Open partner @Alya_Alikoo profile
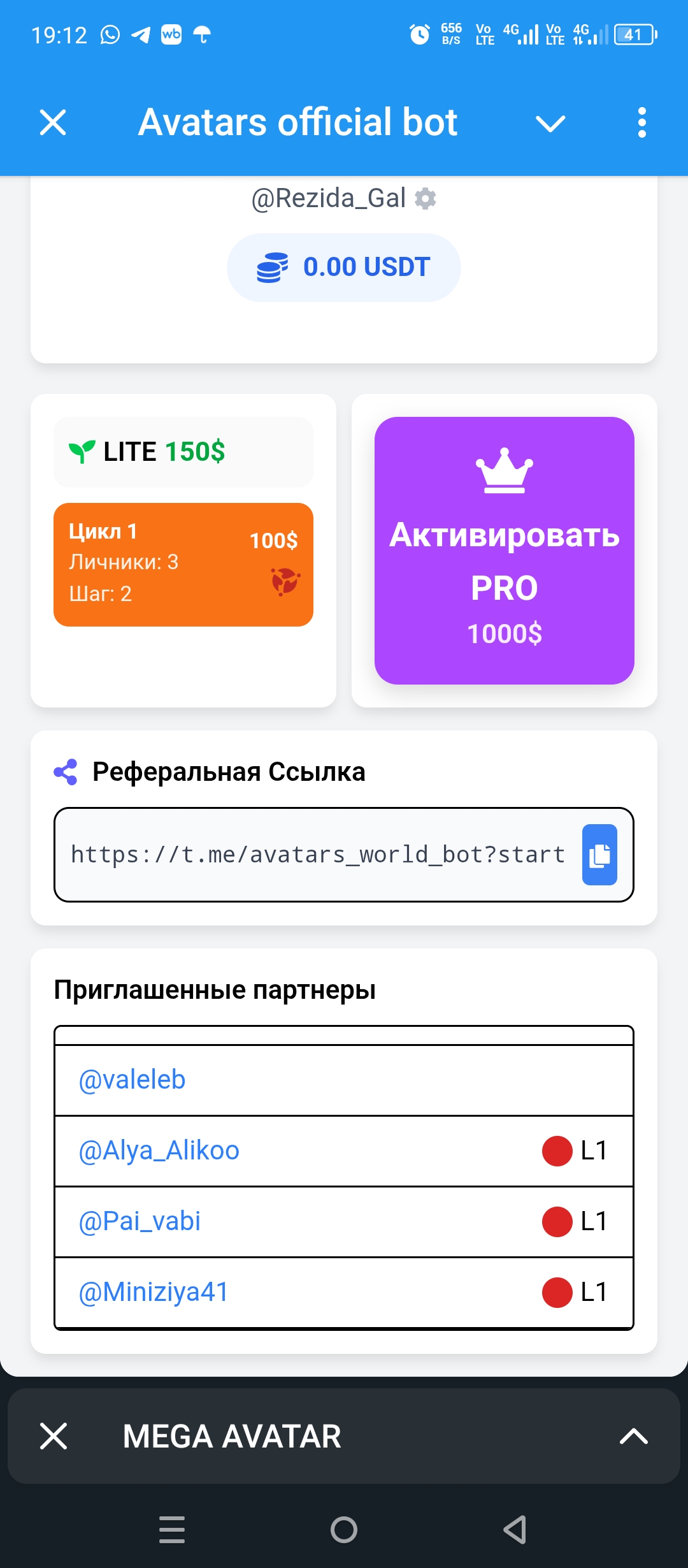 point(159,1151)
